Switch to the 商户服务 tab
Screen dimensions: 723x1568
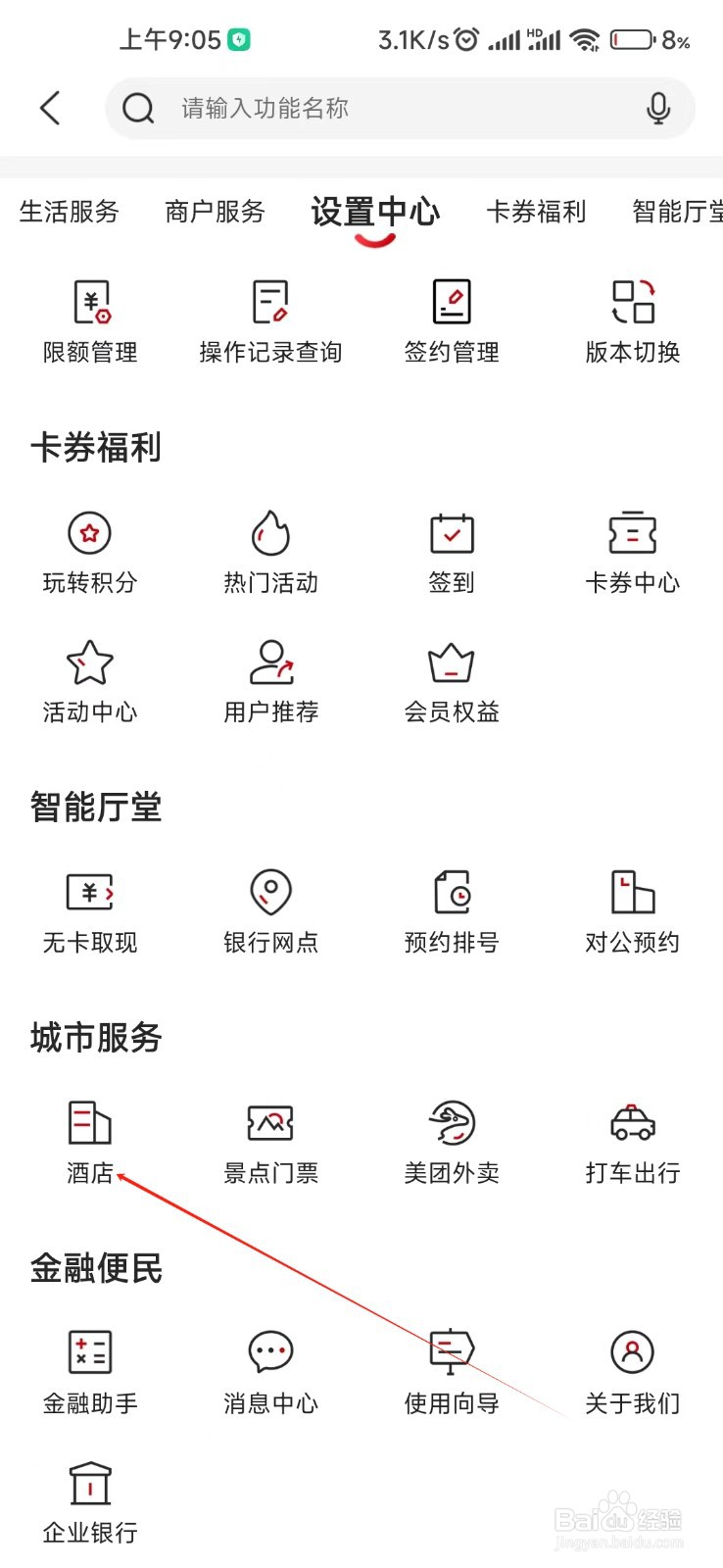click(x=215, y=212)
